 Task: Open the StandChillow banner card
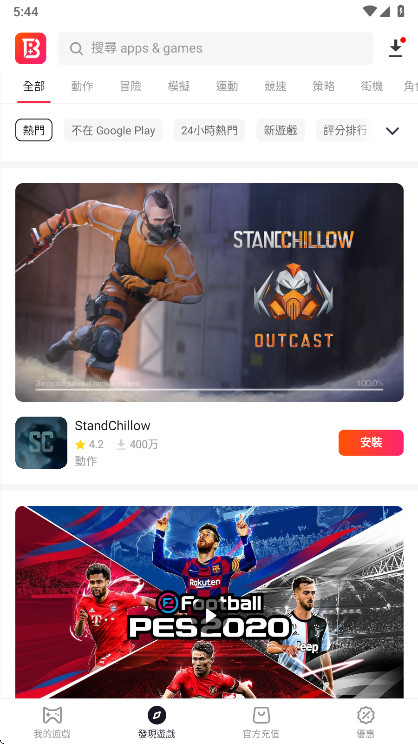(x=209, y=292)
